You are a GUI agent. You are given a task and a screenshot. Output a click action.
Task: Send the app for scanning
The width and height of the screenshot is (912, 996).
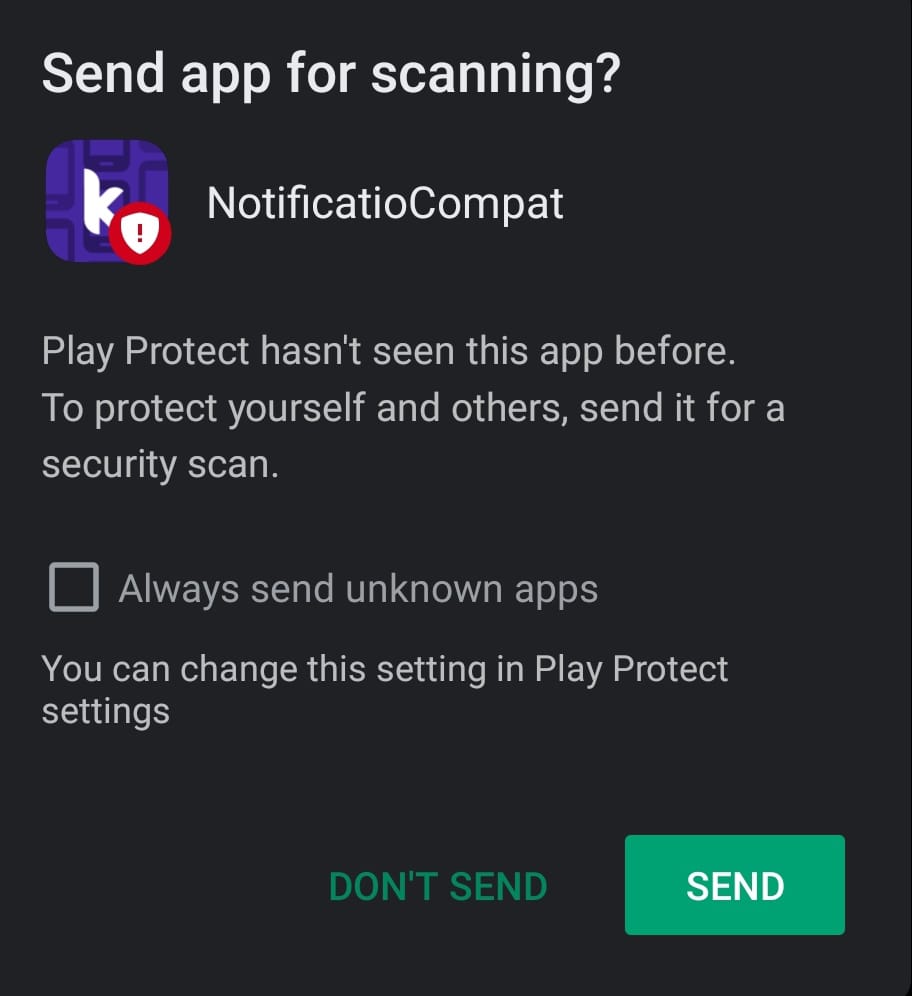(734, 886)
